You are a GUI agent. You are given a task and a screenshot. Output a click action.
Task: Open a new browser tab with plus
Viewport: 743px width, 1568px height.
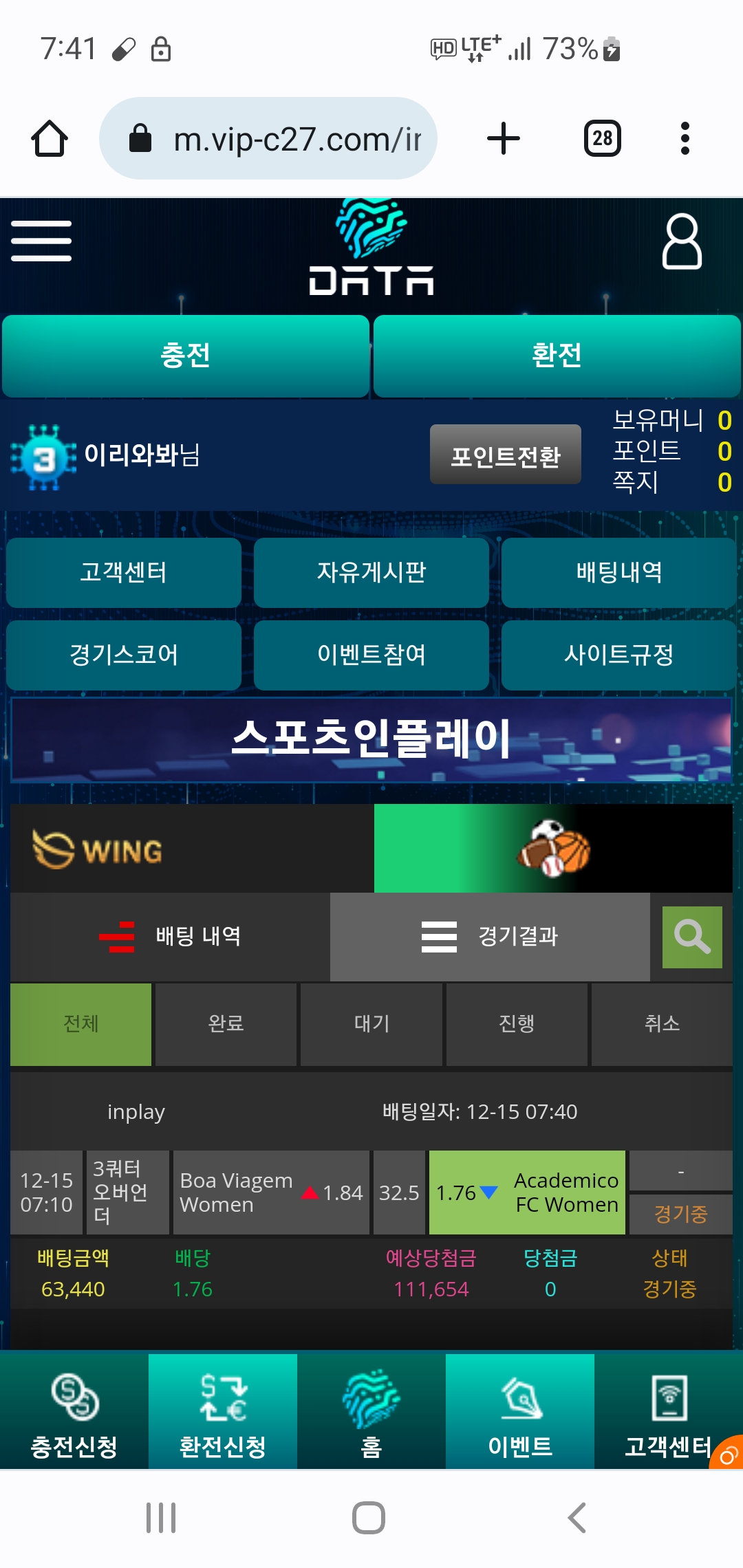[x=504, y=138]
